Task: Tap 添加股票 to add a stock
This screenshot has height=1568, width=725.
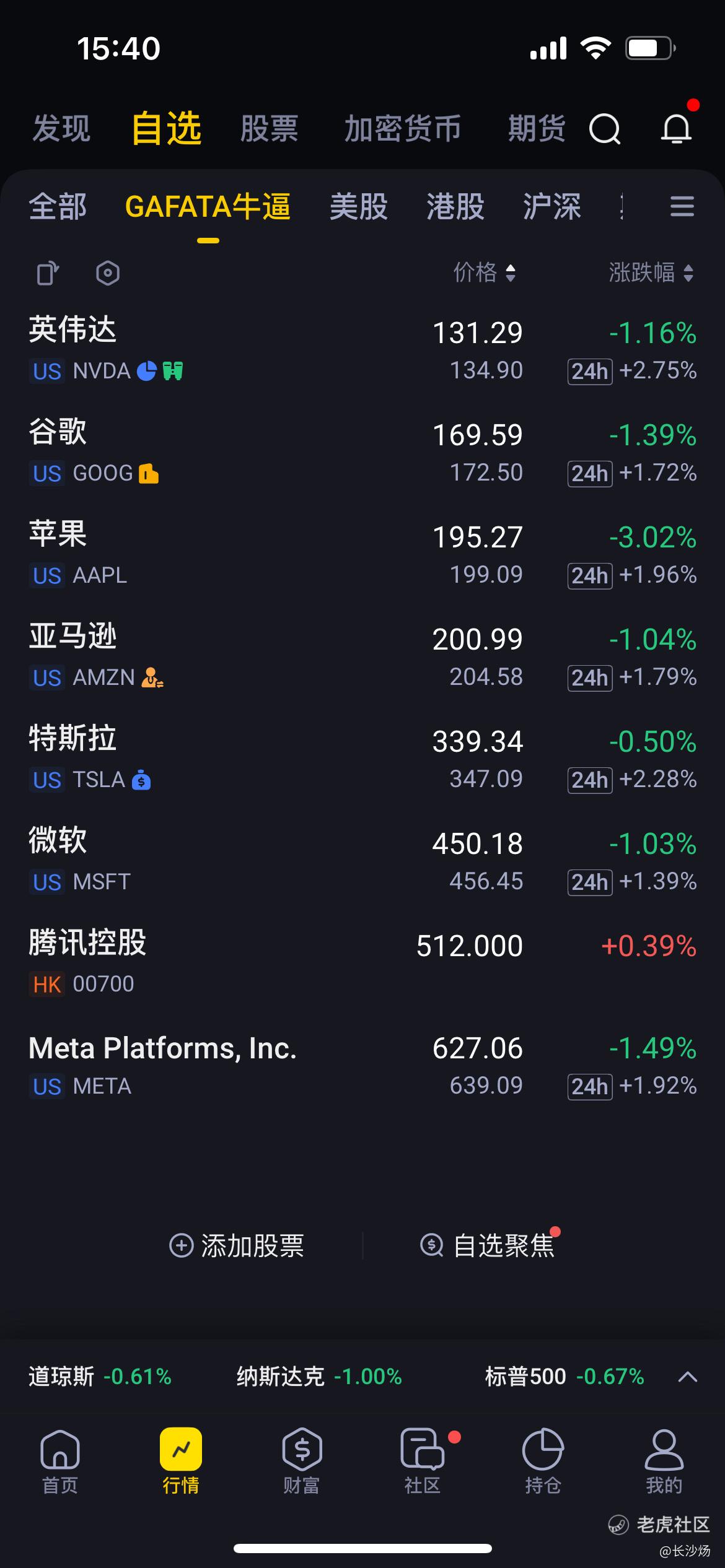Action: [x=237, y=1245]
